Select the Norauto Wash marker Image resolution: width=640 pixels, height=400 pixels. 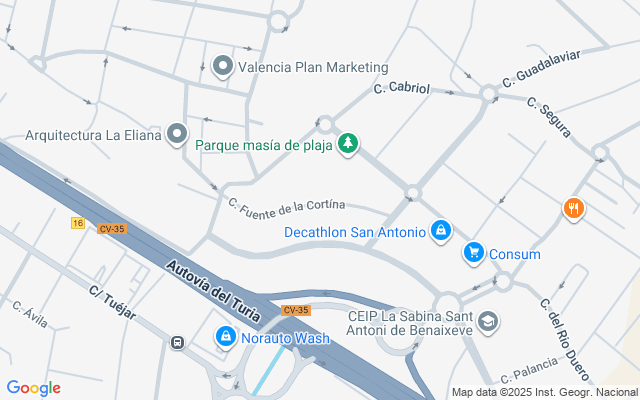(x=226, y=337)
